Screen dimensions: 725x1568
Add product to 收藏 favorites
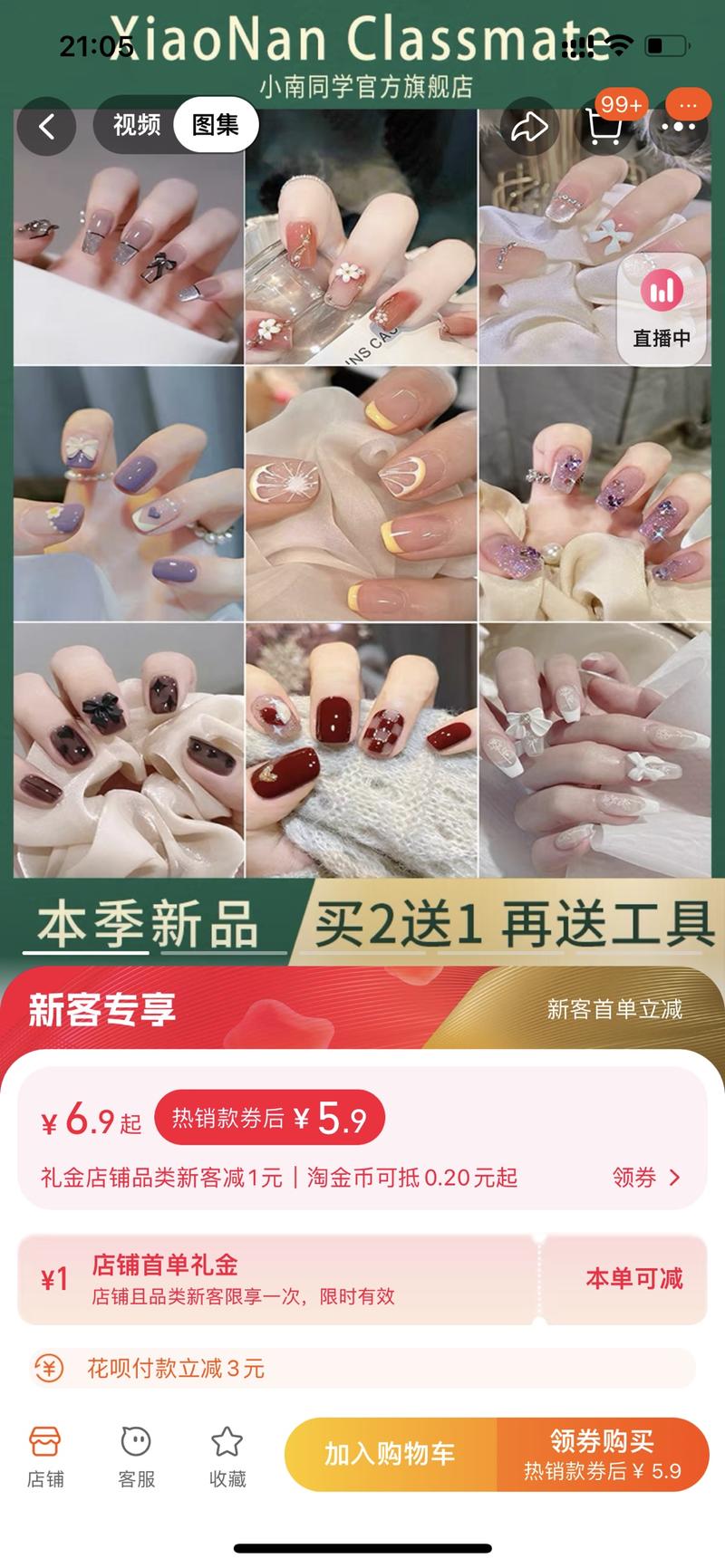click(227, 1457)
